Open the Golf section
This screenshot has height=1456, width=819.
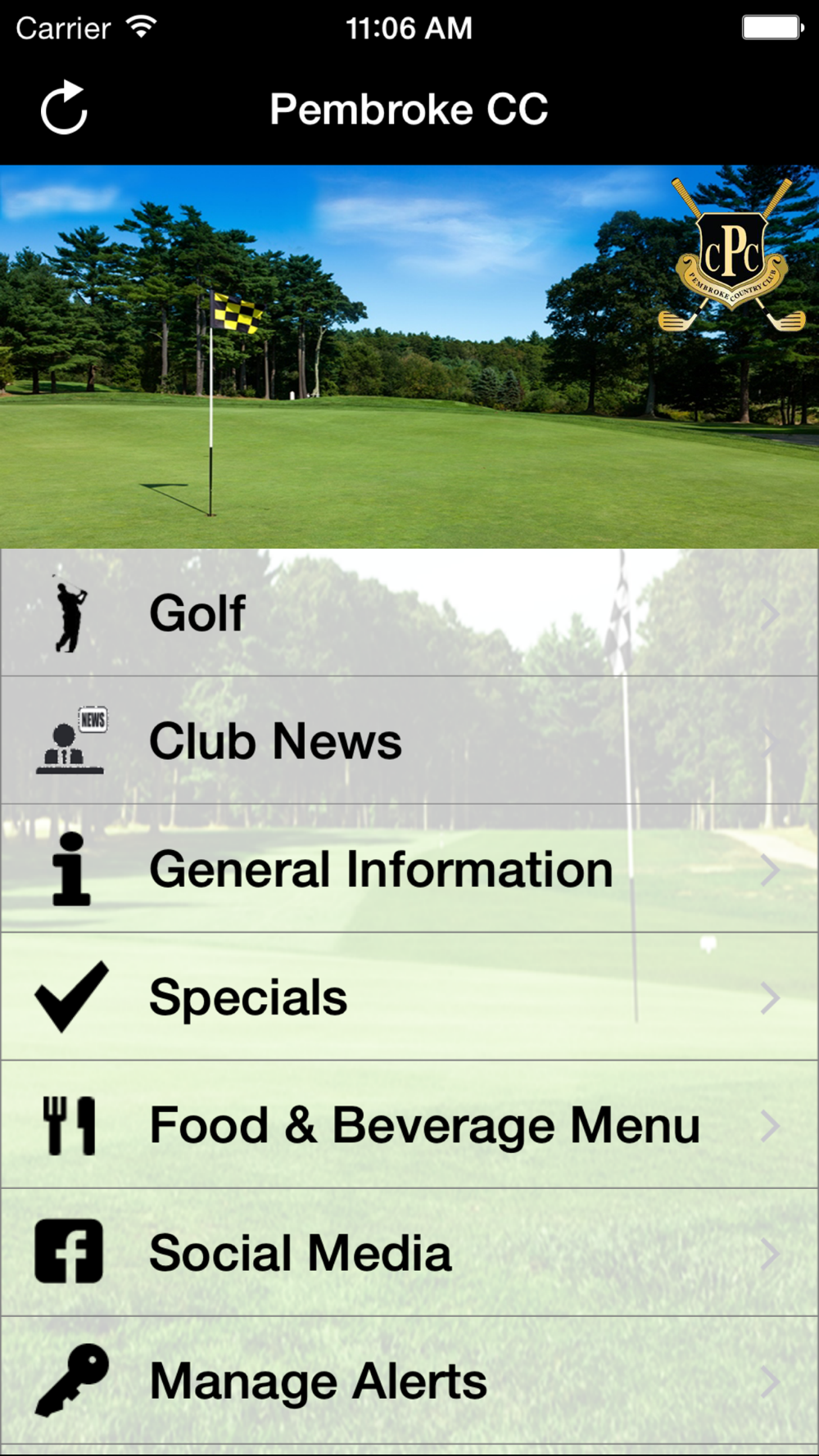pos(409,613)
